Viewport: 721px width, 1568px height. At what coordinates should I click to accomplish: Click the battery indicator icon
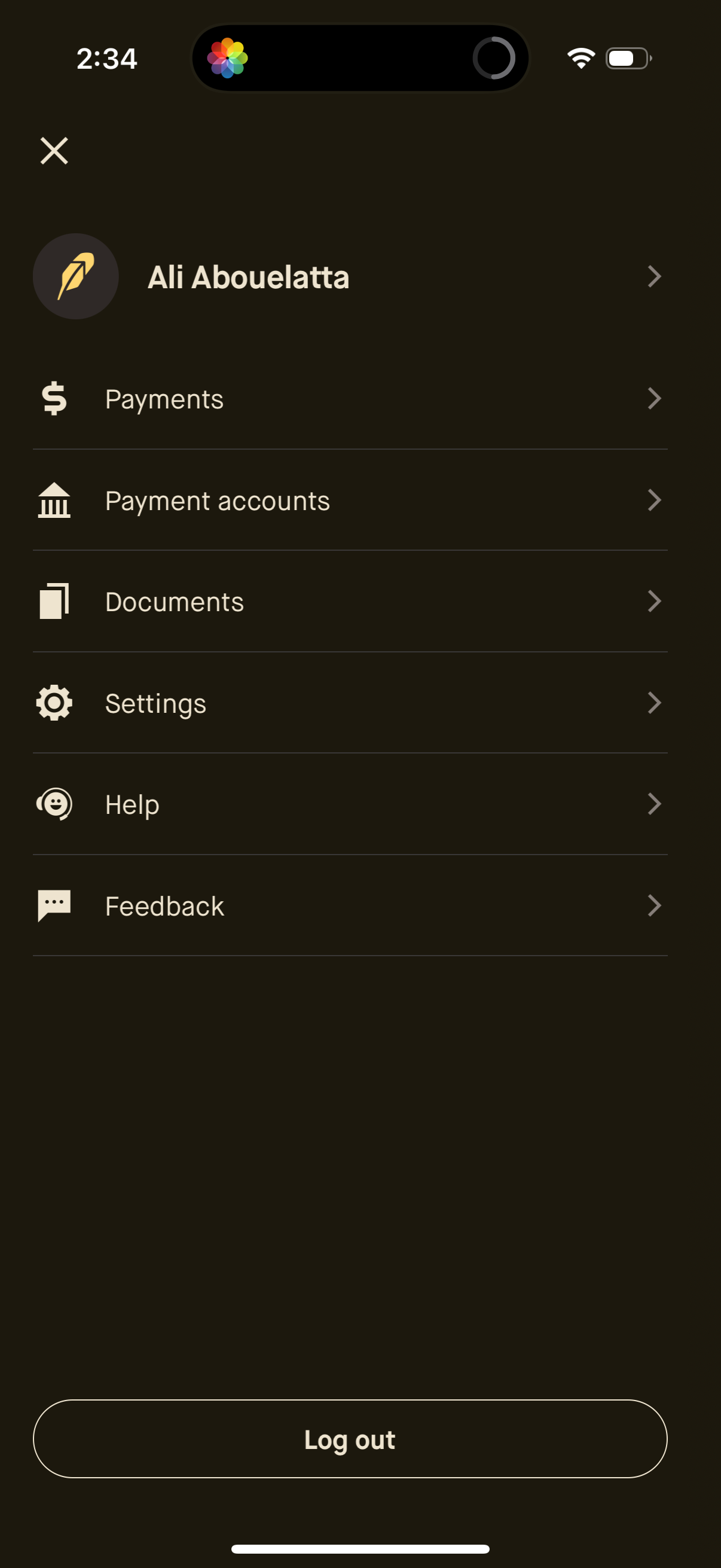click(627, 58)
